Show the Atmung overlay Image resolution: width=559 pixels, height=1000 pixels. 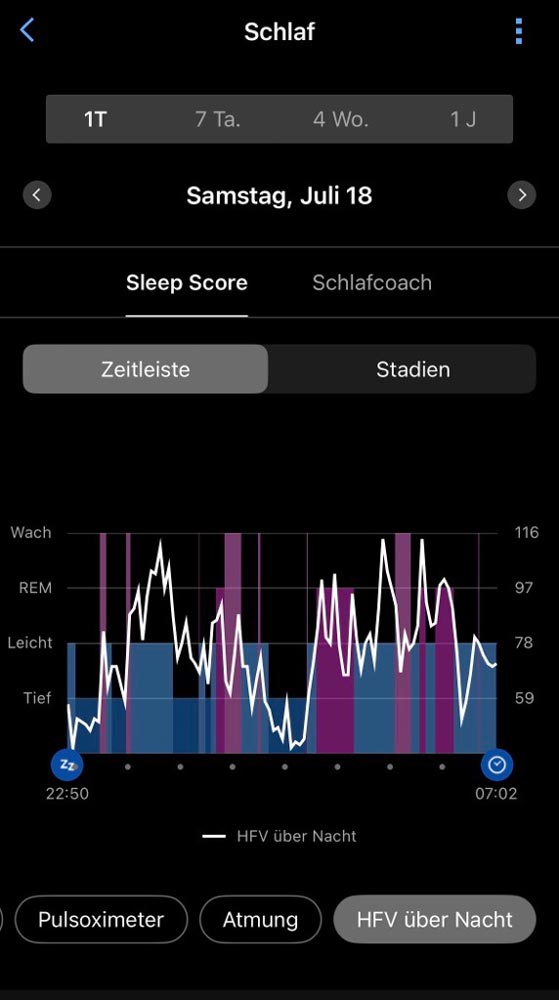pyautogui.click(x=260, y=919)
